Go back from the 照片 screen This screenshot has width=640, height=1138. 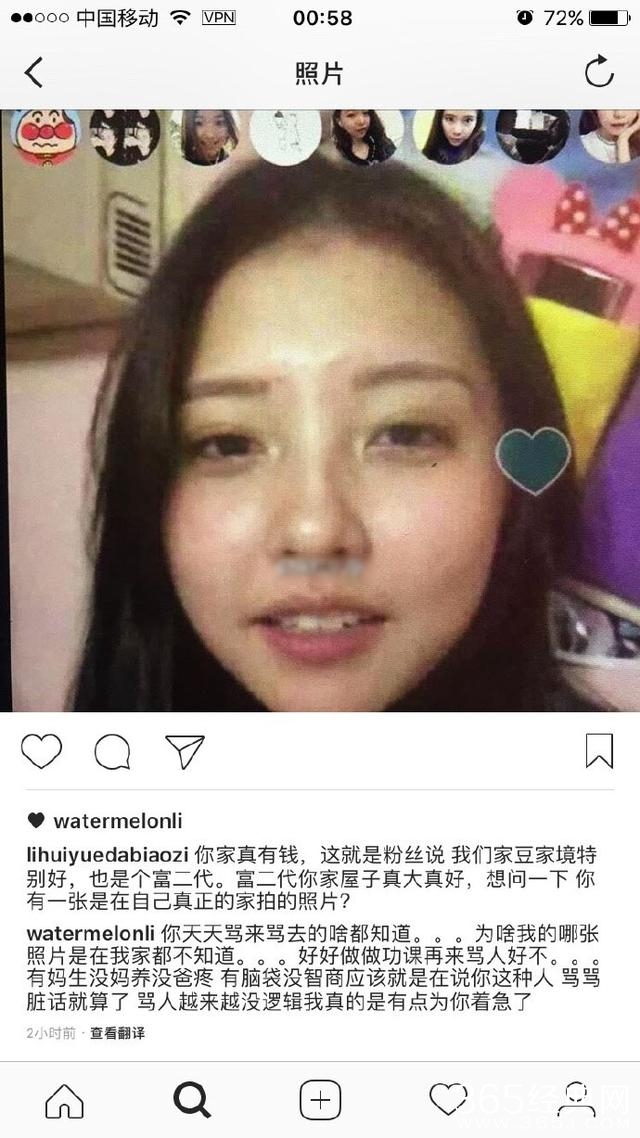pyautogui.click(x=34, y=73)
